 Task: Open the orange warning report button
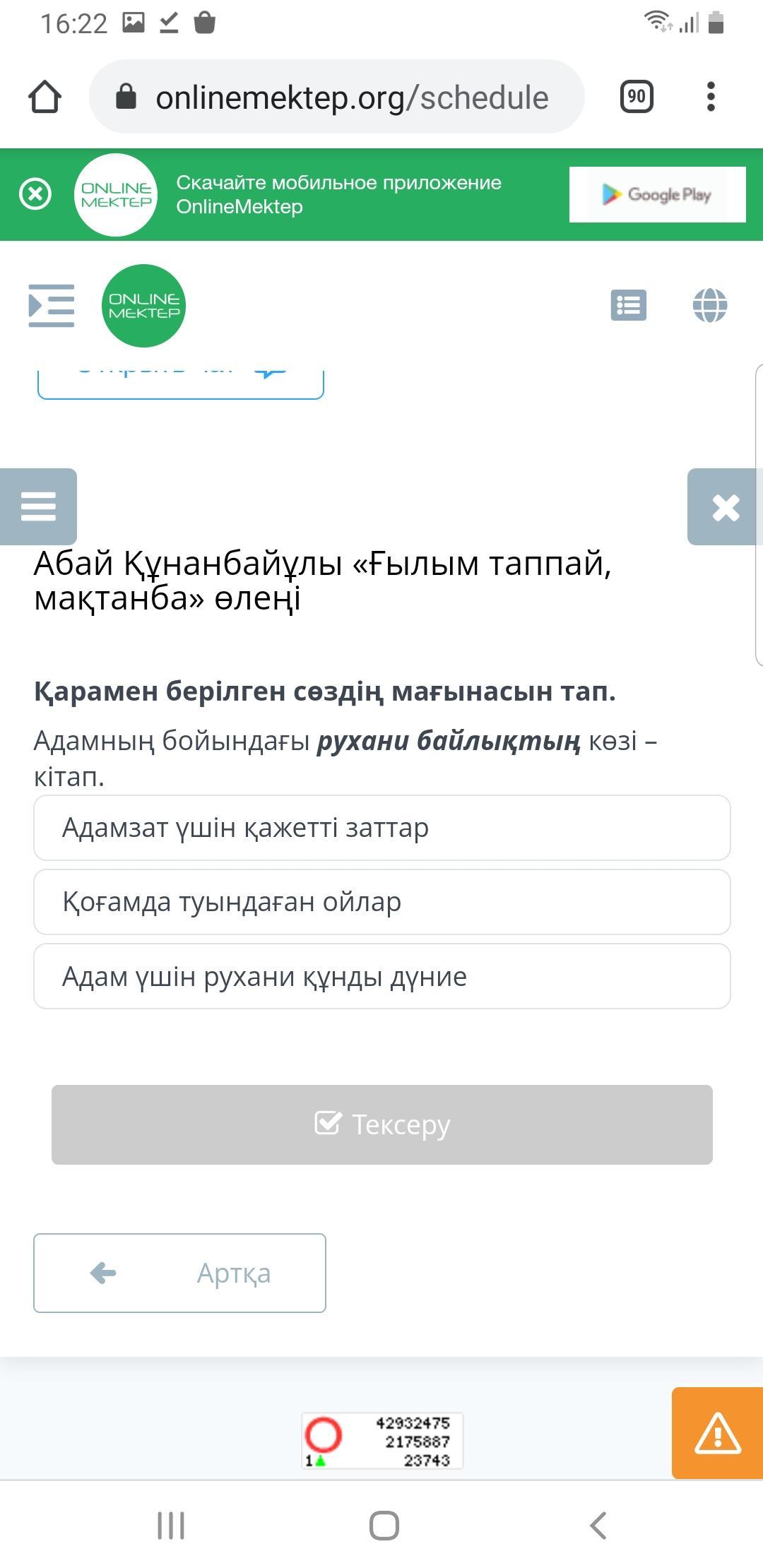[717, 1433]
